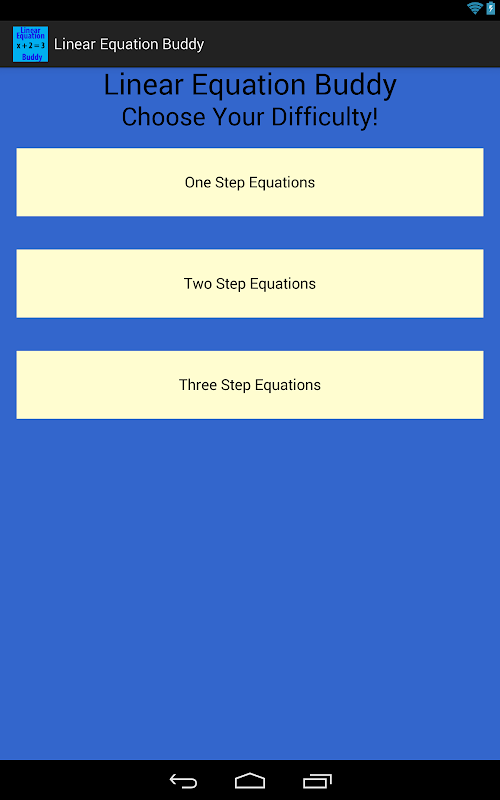The width and height of the screenshot is (500, 800).
Task: Return to the home screen
Action: (x=250, y=781)
